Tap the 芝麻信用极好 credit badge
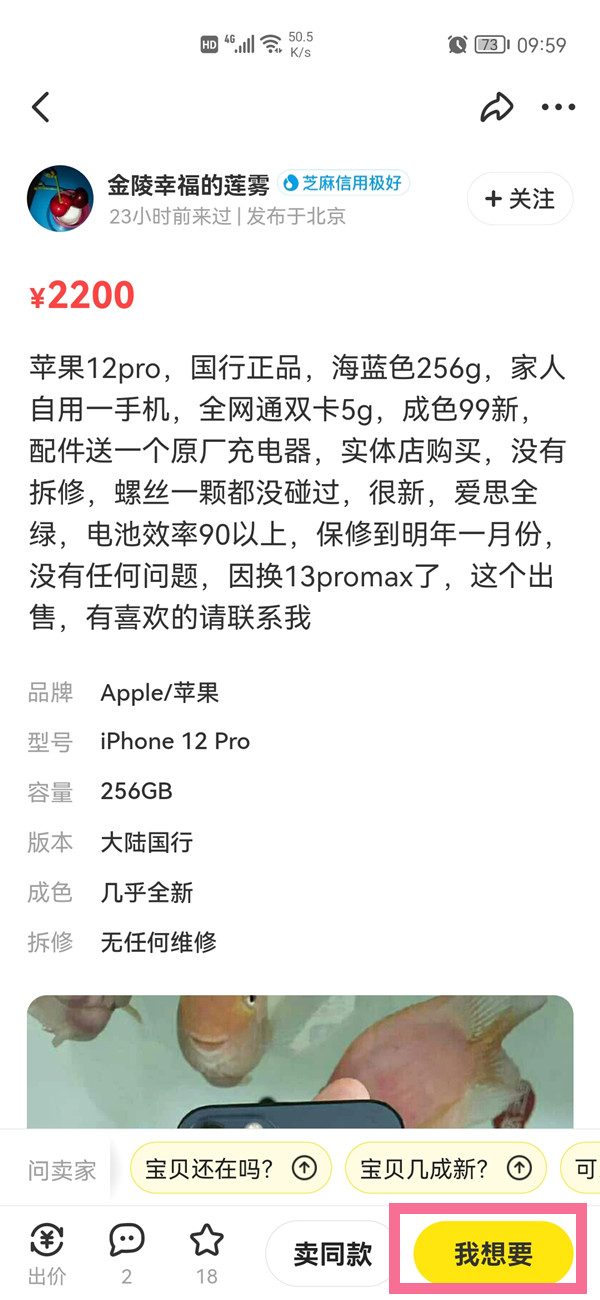The image size is (600, 1300). [x=343, y=183]
